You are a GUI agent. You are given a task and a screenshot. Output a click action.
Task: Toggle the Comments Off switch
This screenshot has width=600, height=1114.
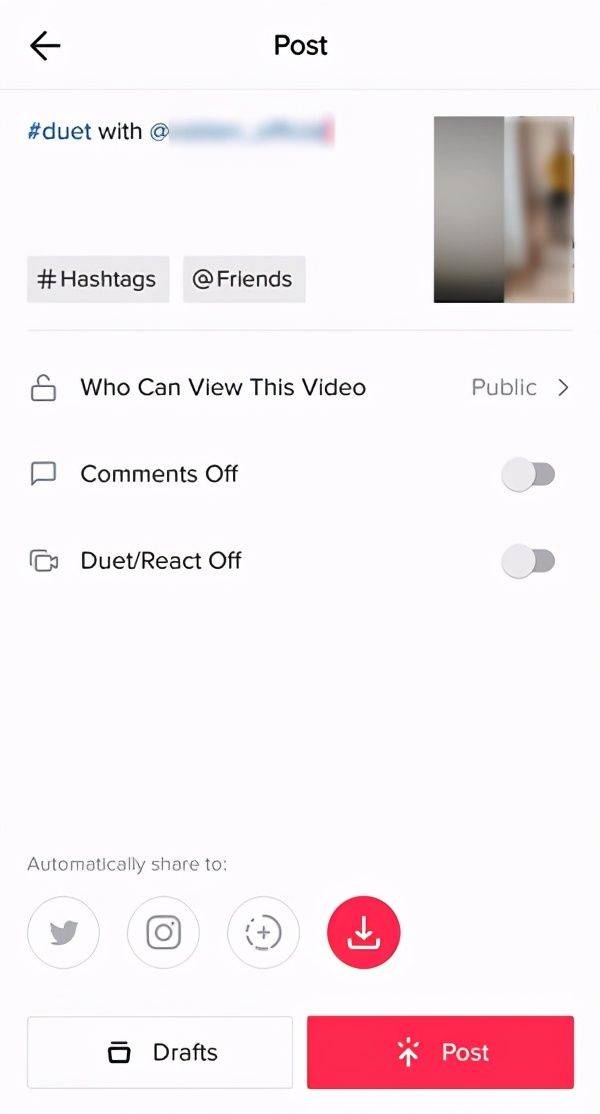(528, 475)
